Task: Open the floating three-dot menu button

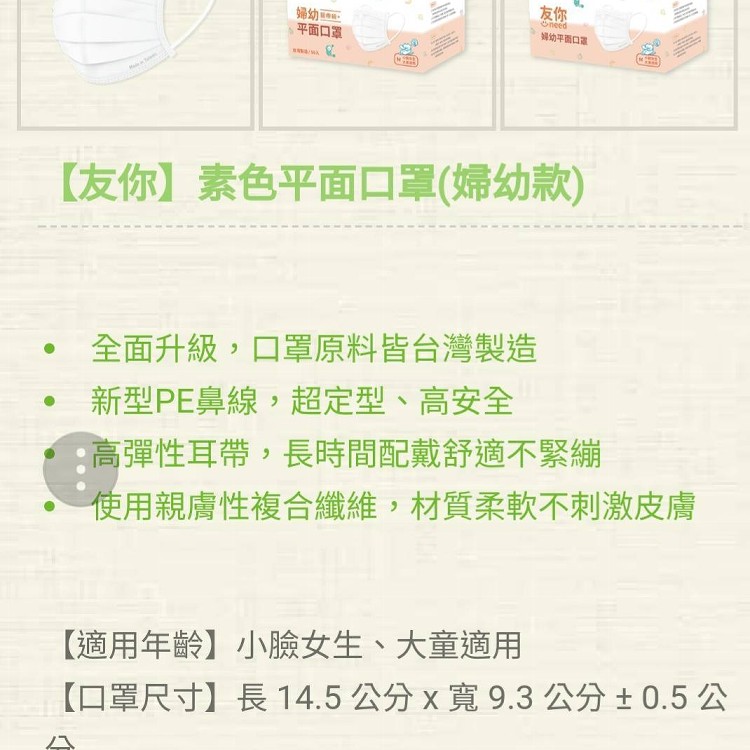Action: (x=81, y=469)
